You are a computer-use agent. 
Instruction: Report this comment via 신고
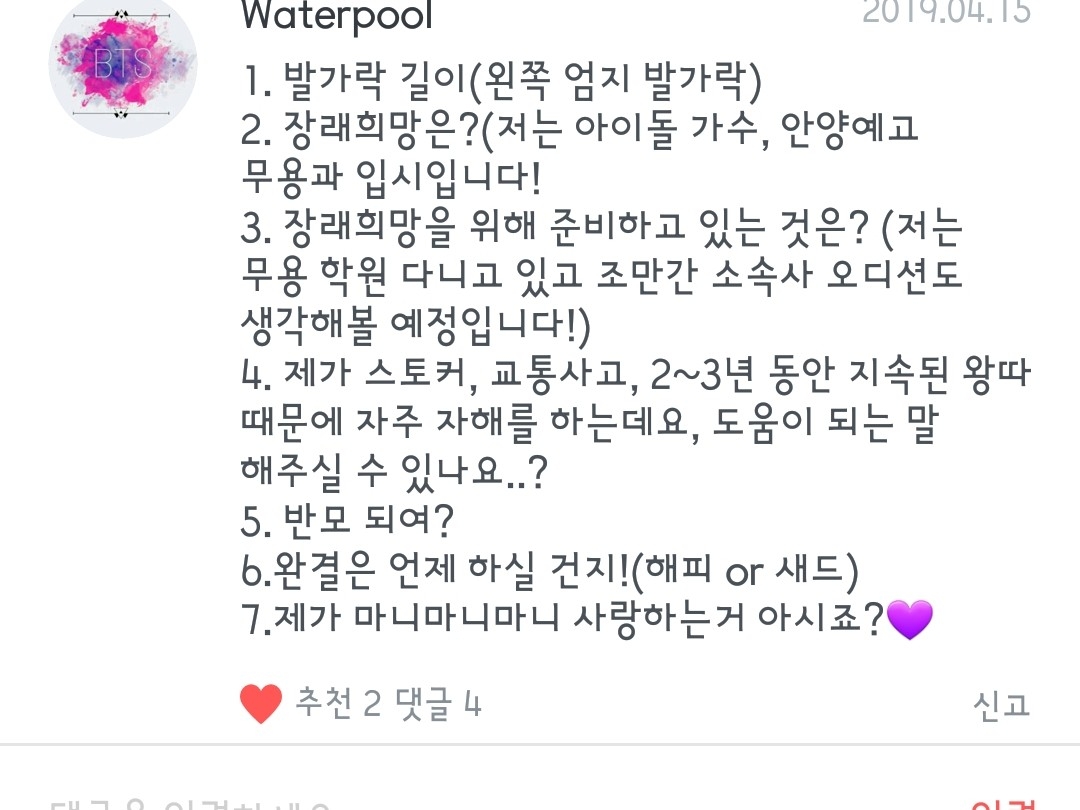pyautogui.click(x=1001, y=705)
